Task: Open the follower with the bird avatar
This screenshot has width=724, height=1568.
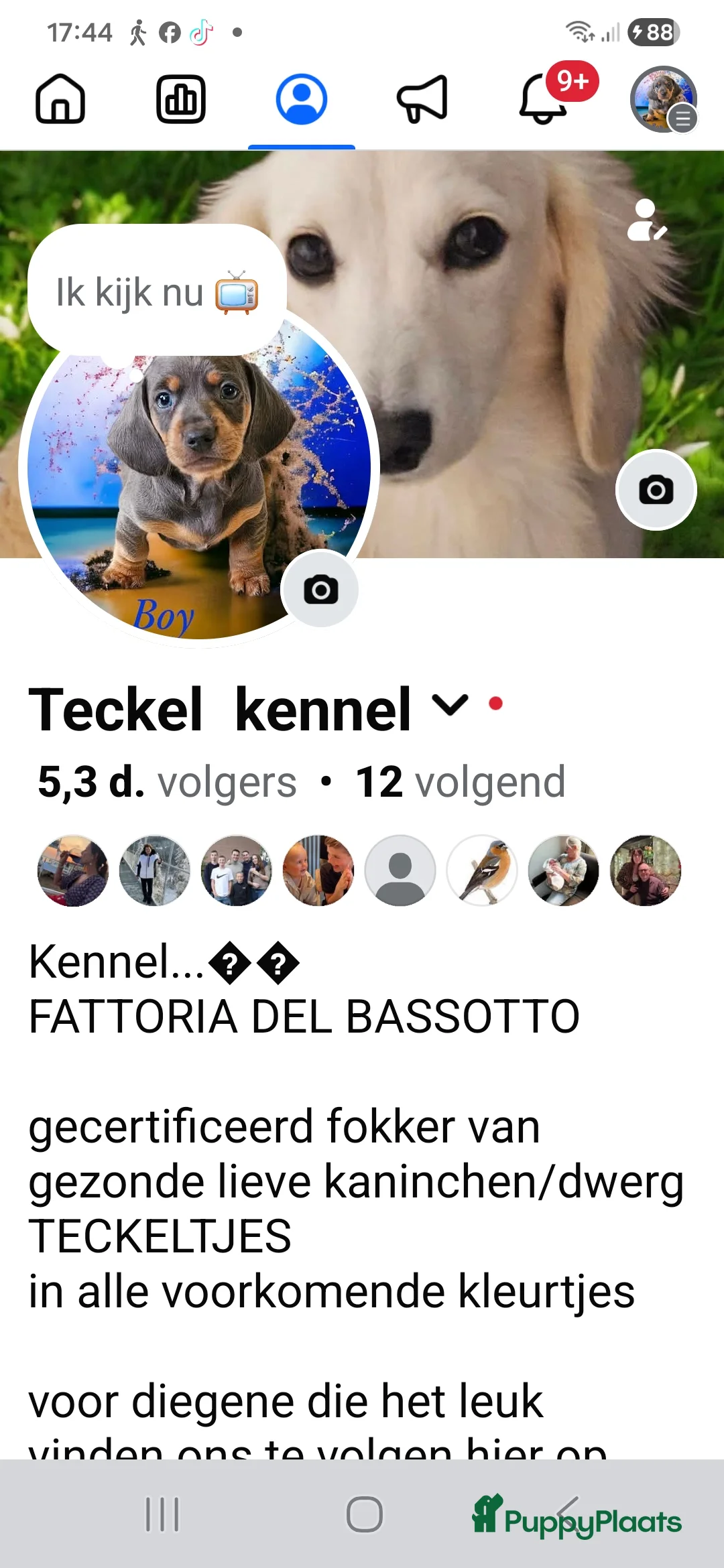Action: tap(482, 870)
